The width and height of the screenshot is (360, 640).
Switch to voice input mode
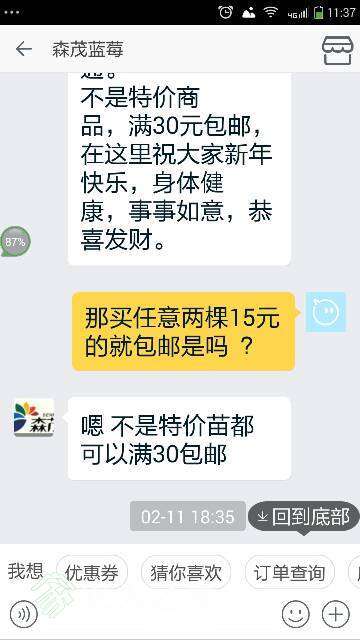pos(24,614)
